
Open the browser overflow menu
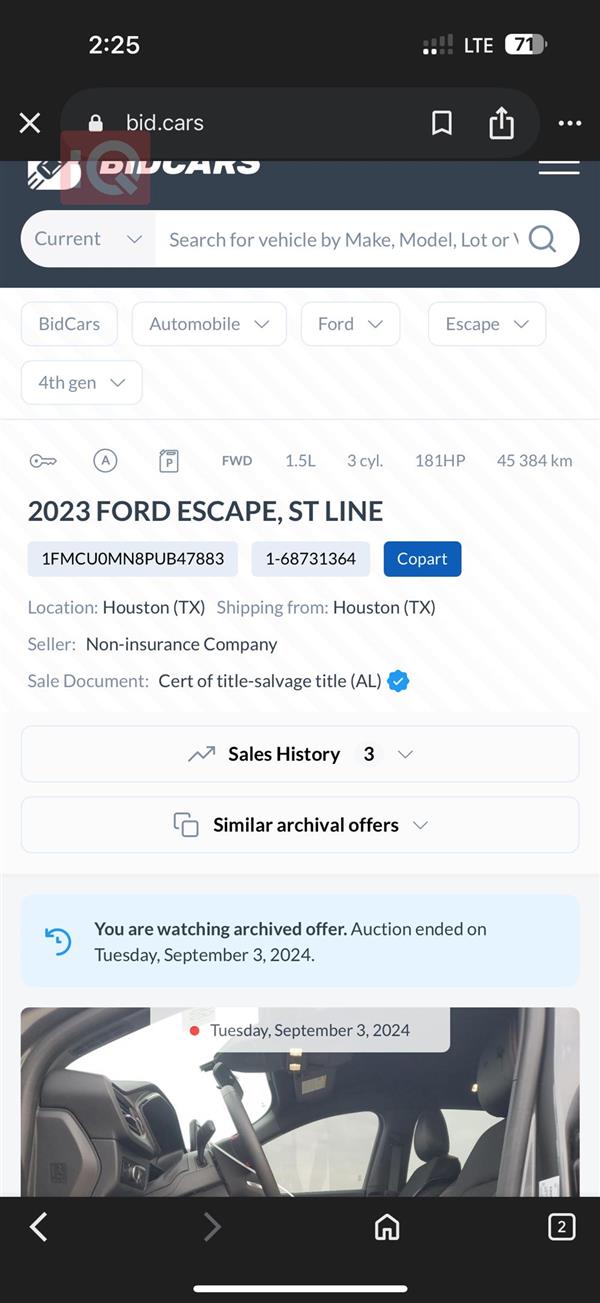(569, 123)
